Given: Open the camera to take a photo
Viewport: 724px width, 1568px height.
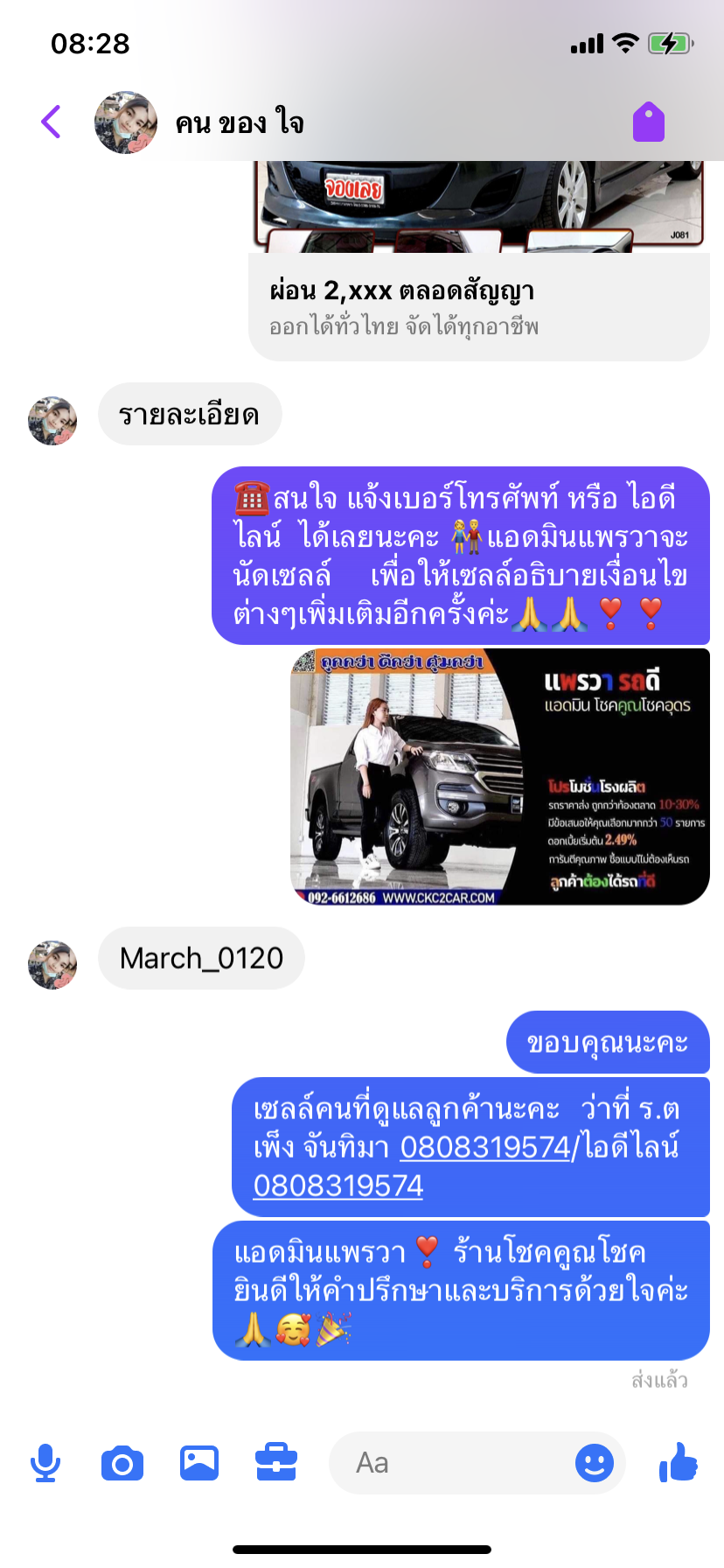Looking at the screenshot, I should click(122, 1463).
